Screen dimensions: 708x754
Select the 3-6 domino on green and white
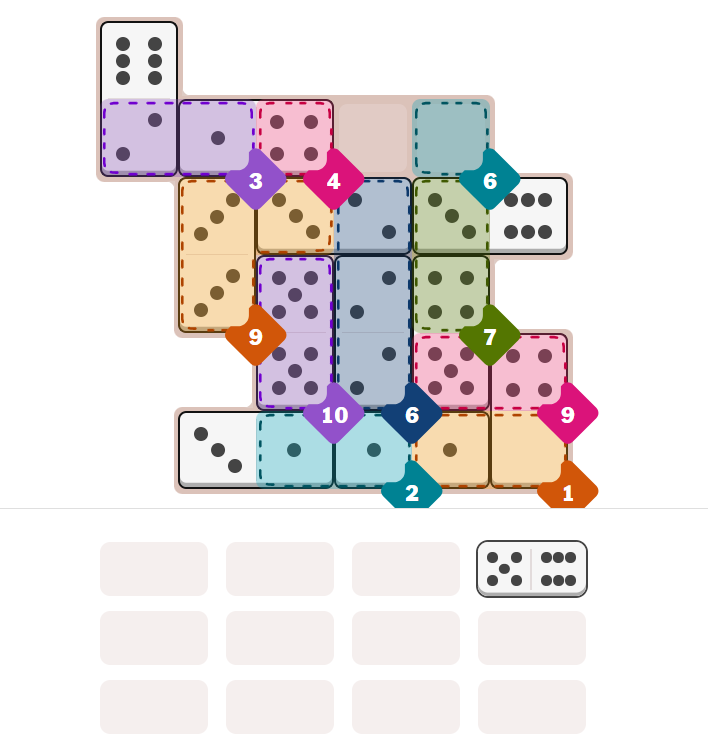pyautogui.click(x=490, y=215)
